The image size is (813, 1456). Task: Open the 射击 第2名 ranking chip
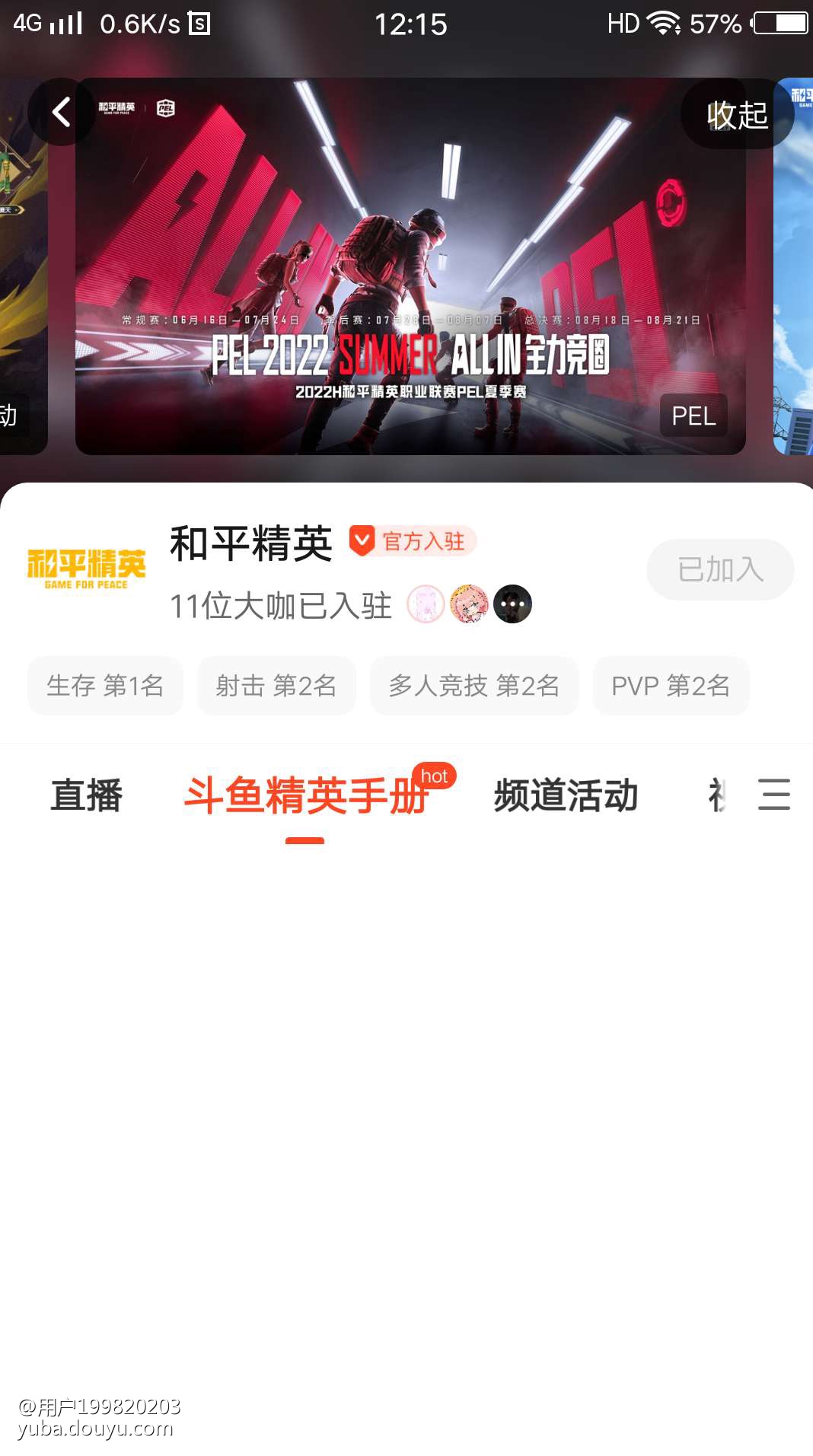click(x=276, y=686)
